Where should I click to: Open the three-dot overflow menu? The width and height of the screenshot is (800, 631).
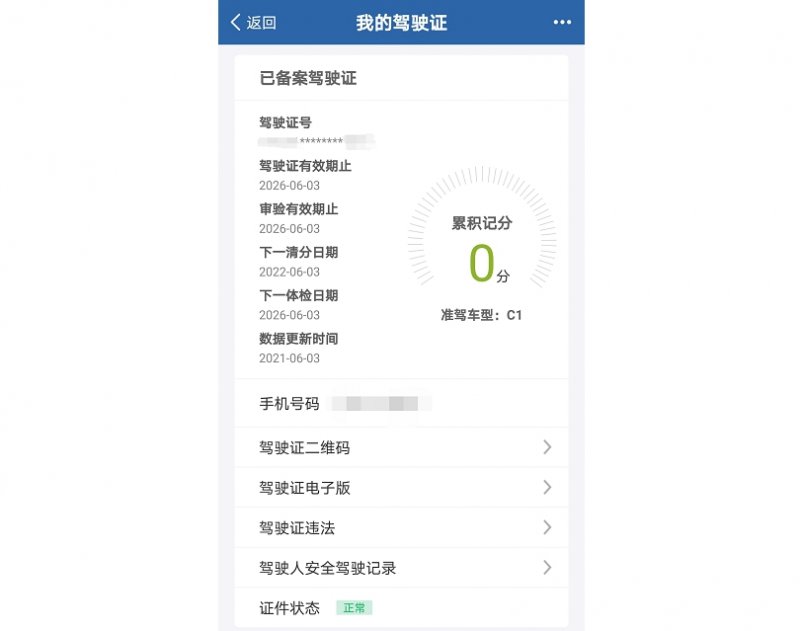[x=562, y=23]
